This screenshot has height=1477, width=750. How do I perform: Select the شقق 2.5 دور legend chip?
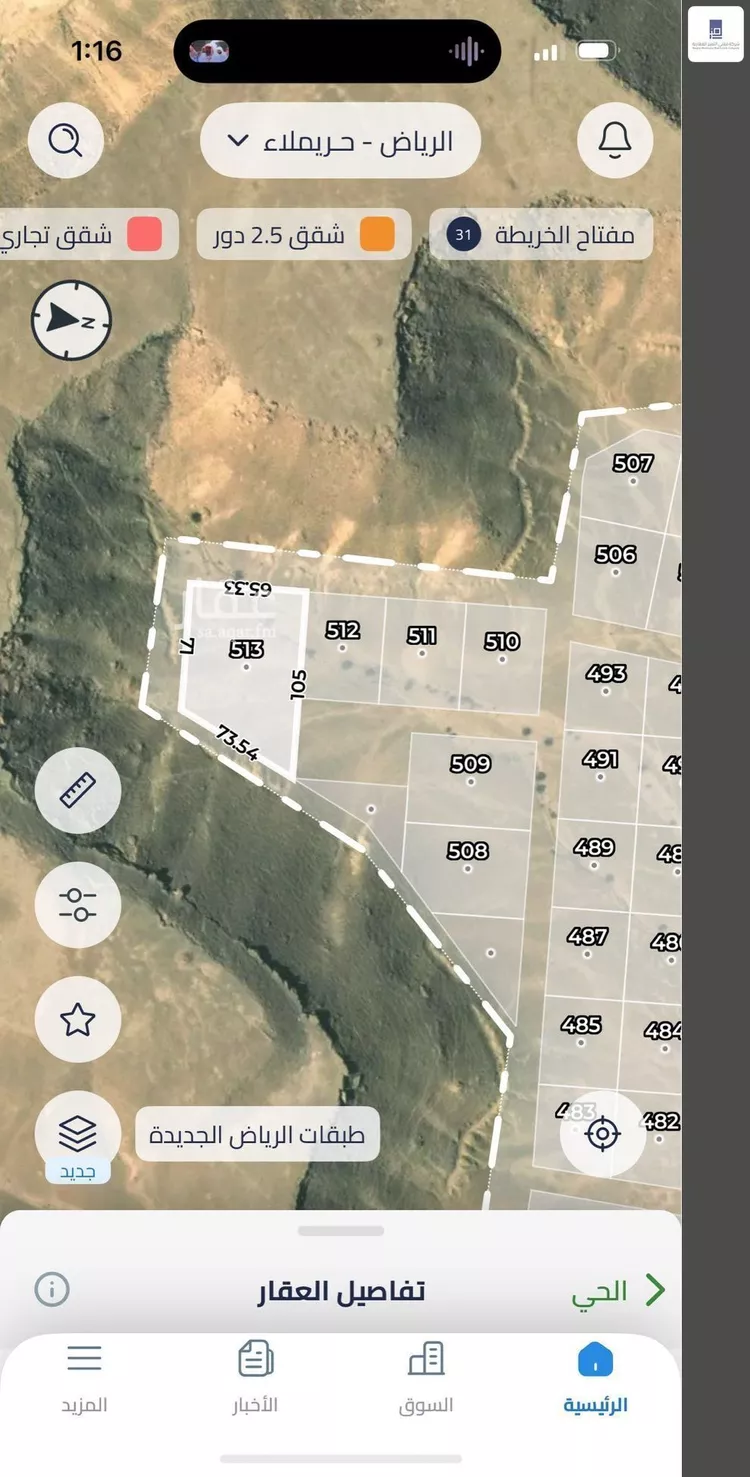(304, 235)
